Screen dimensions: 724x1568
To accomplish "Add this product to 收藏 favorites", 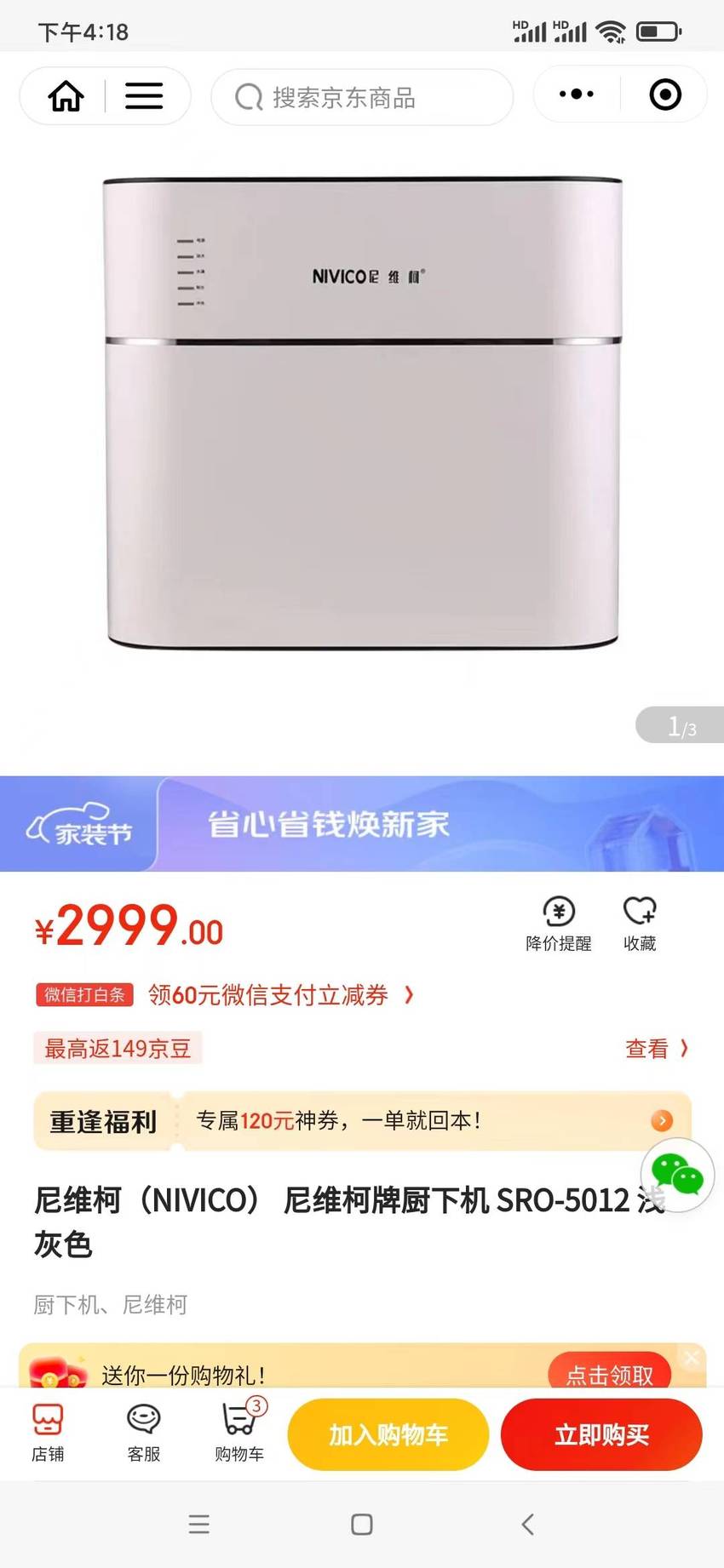I will [640, 924].
